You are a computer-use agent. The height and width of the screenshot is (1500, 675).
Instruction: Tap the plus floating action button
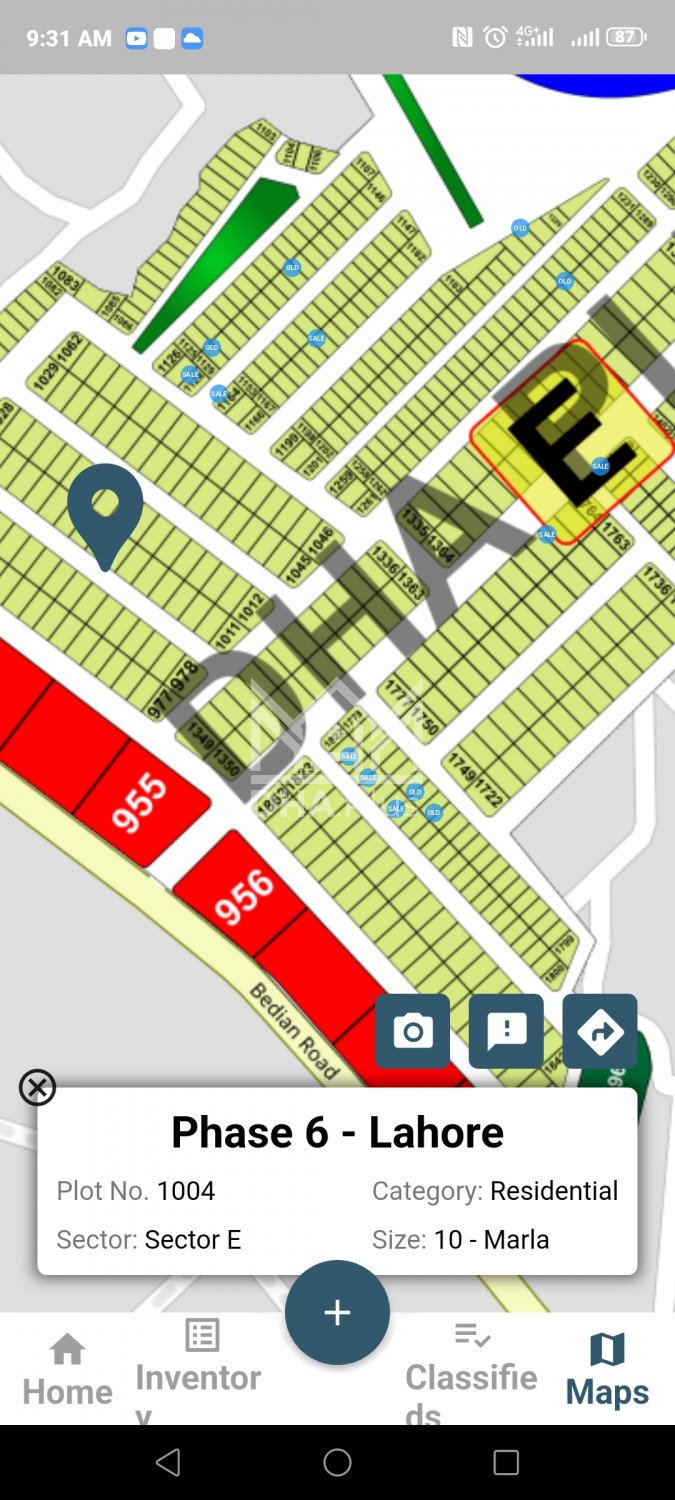click(337, 1312)
